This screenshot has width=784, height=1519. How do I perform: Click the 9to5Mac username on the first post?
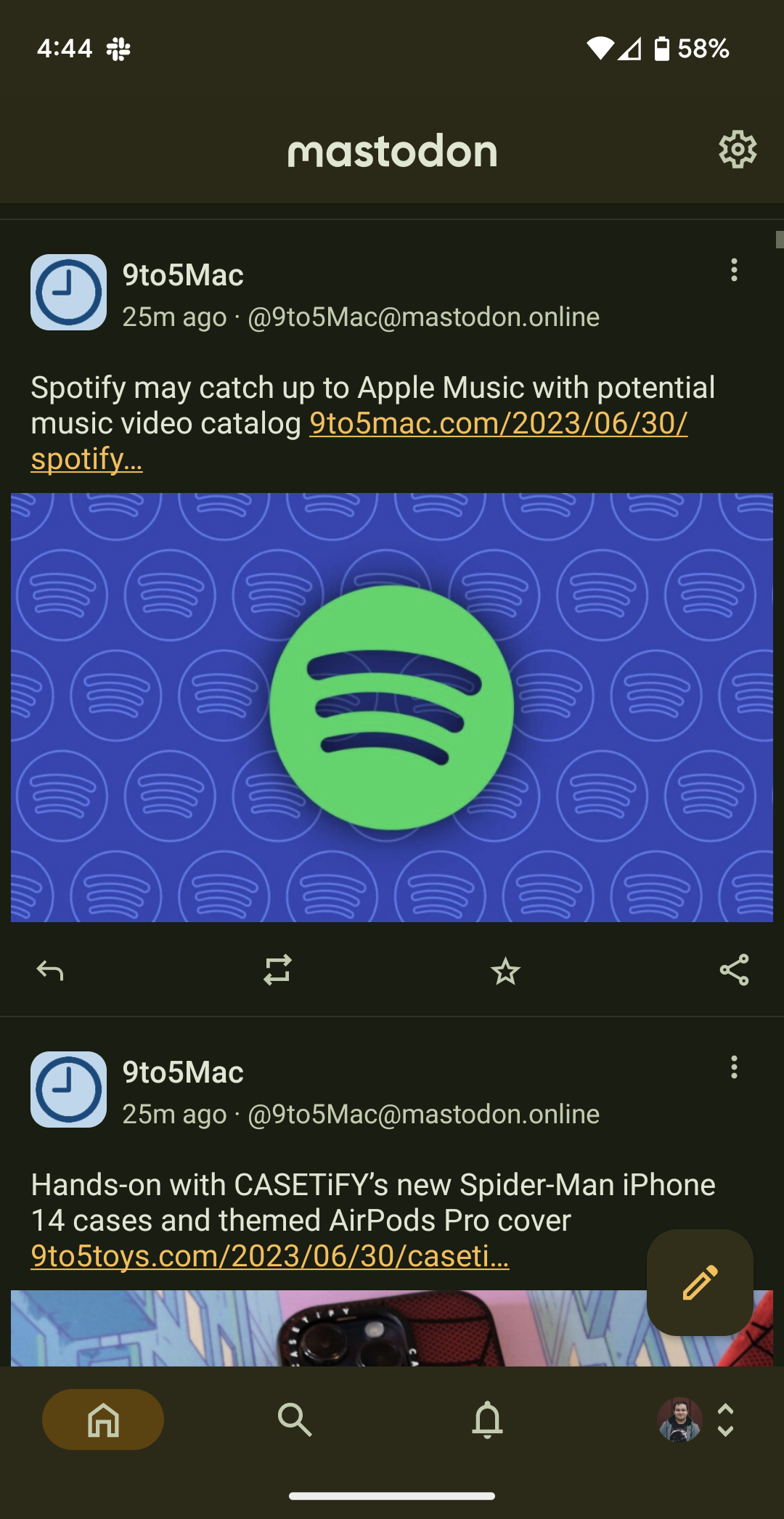pyautogui.click(x=181, y=274)
